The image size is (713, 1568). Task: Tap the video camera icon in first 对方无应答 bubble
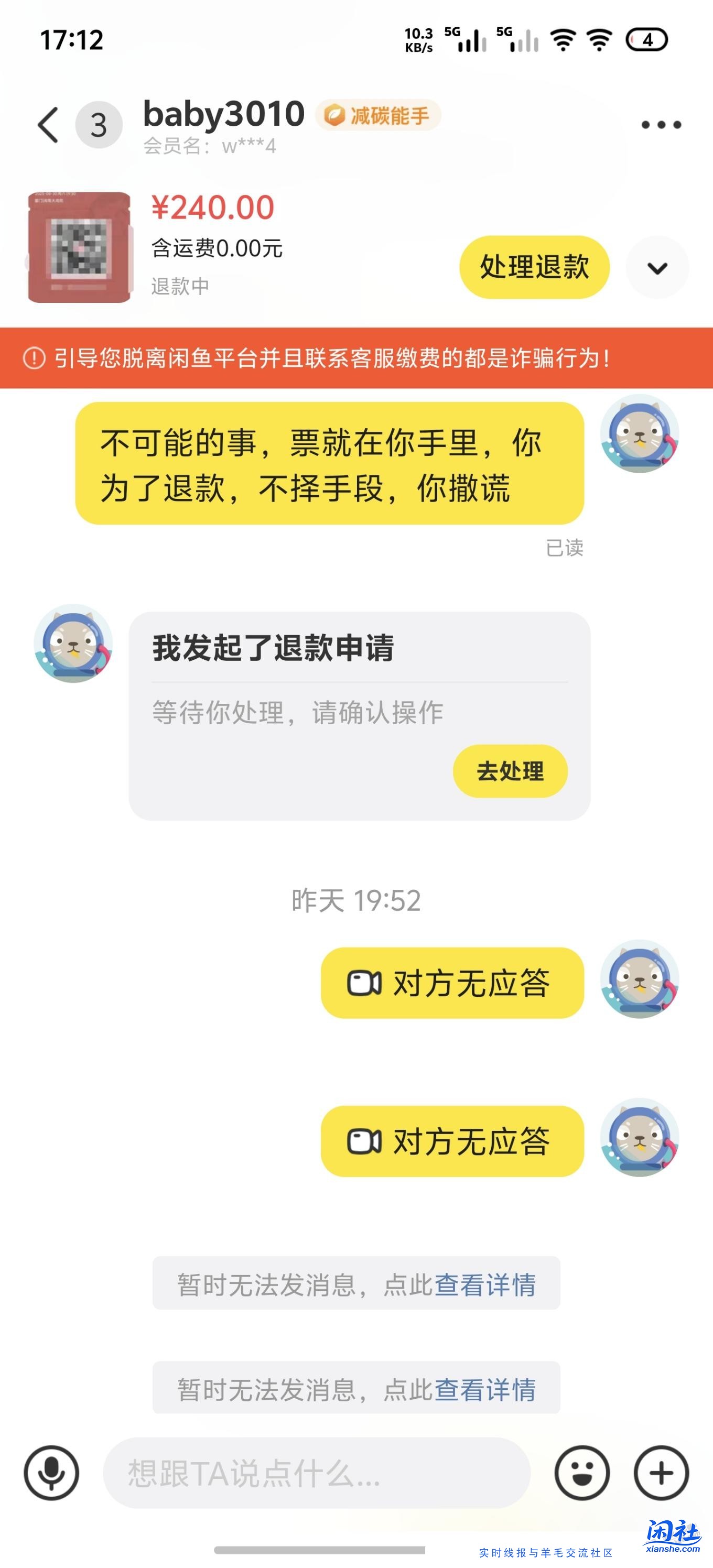click(365, 984)
